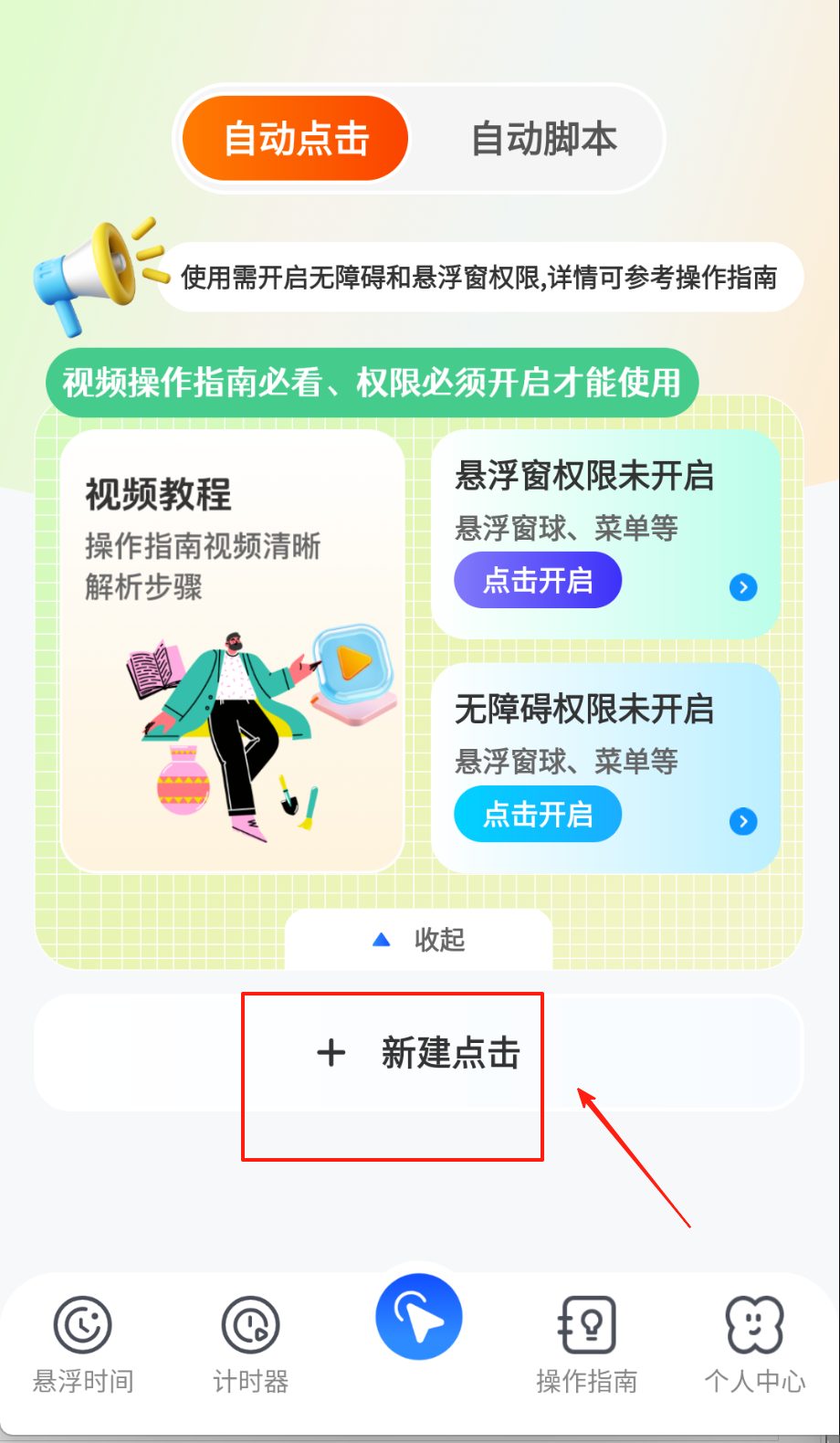Tap 点击开启 under 悬浮窗权限未开启
The width and height of the screenshot is (840, 1443).
[x=538, y=581]
